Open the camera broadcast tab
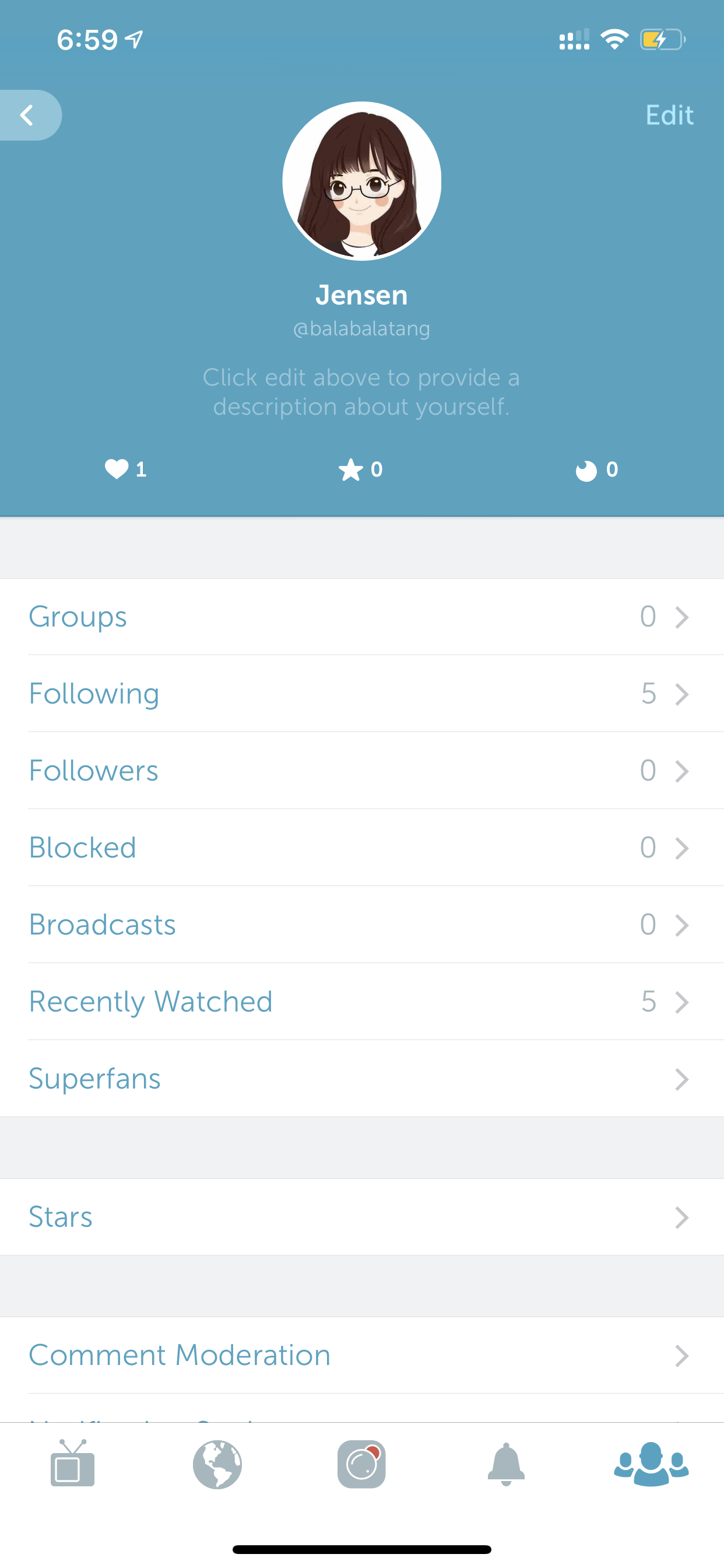Viewport: 724px width, 1568px height. click(362, 1464)
